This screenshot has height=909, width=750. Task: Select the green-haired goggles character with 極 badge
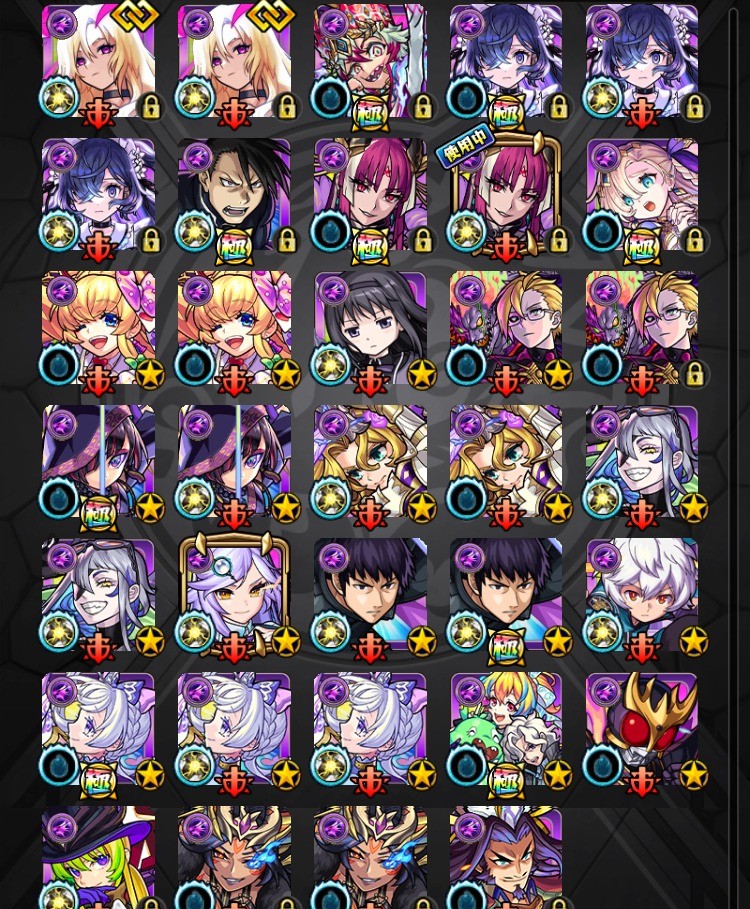click(x=370, y=60)
